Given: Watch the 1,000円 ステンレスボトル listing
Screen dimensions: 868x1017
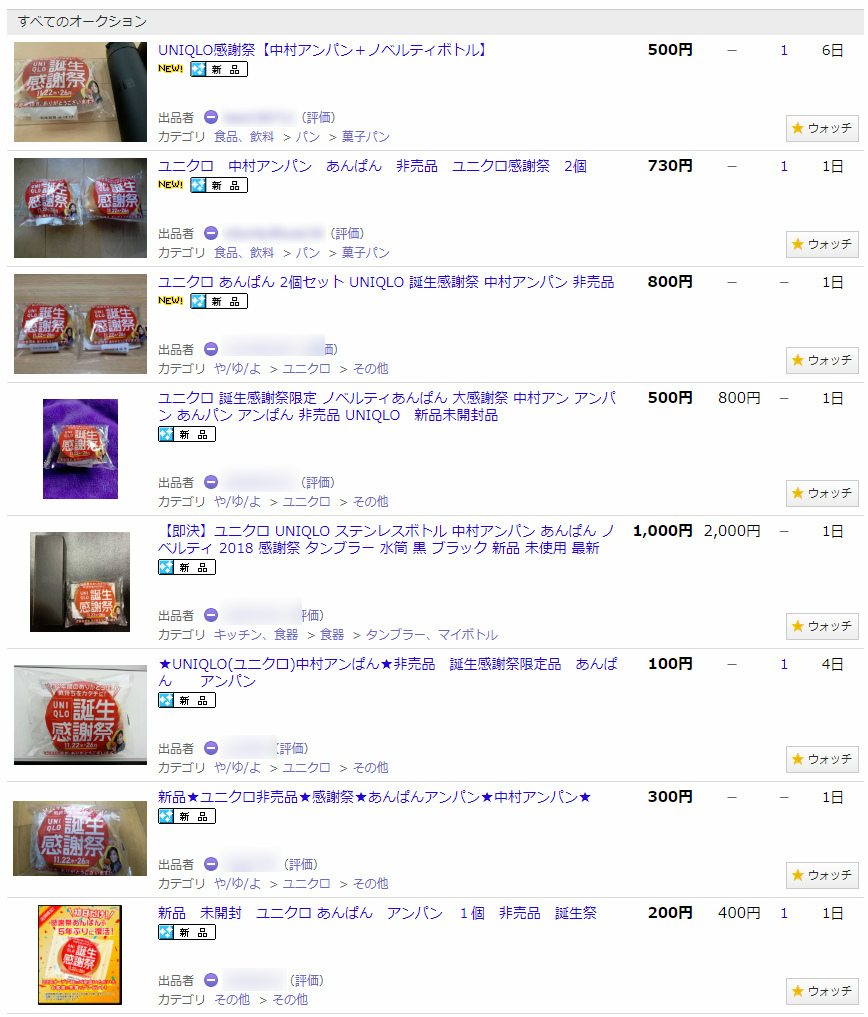Looking at the screenshot, I should click(x=822, y=626).
